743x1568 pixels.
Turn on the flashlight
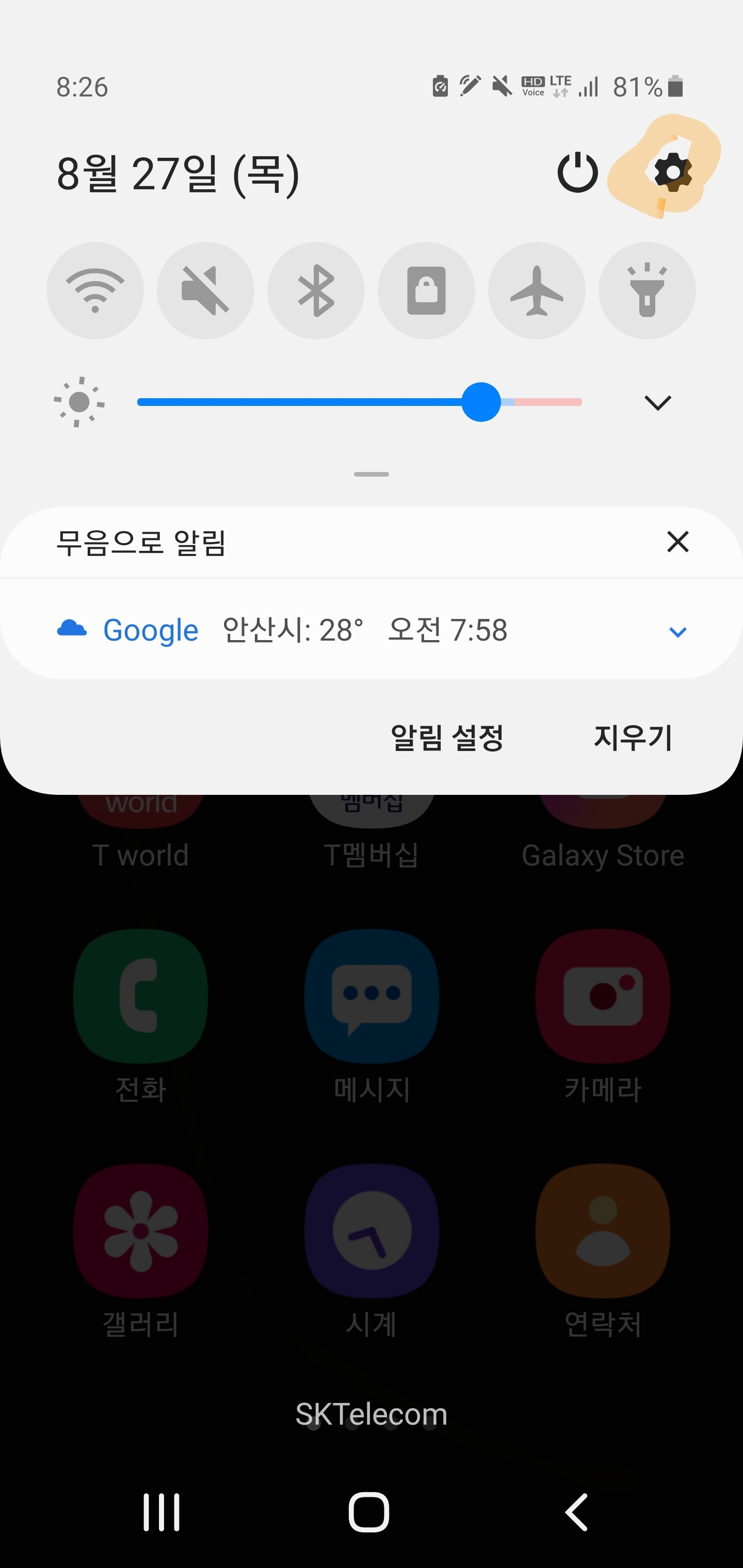647,290
